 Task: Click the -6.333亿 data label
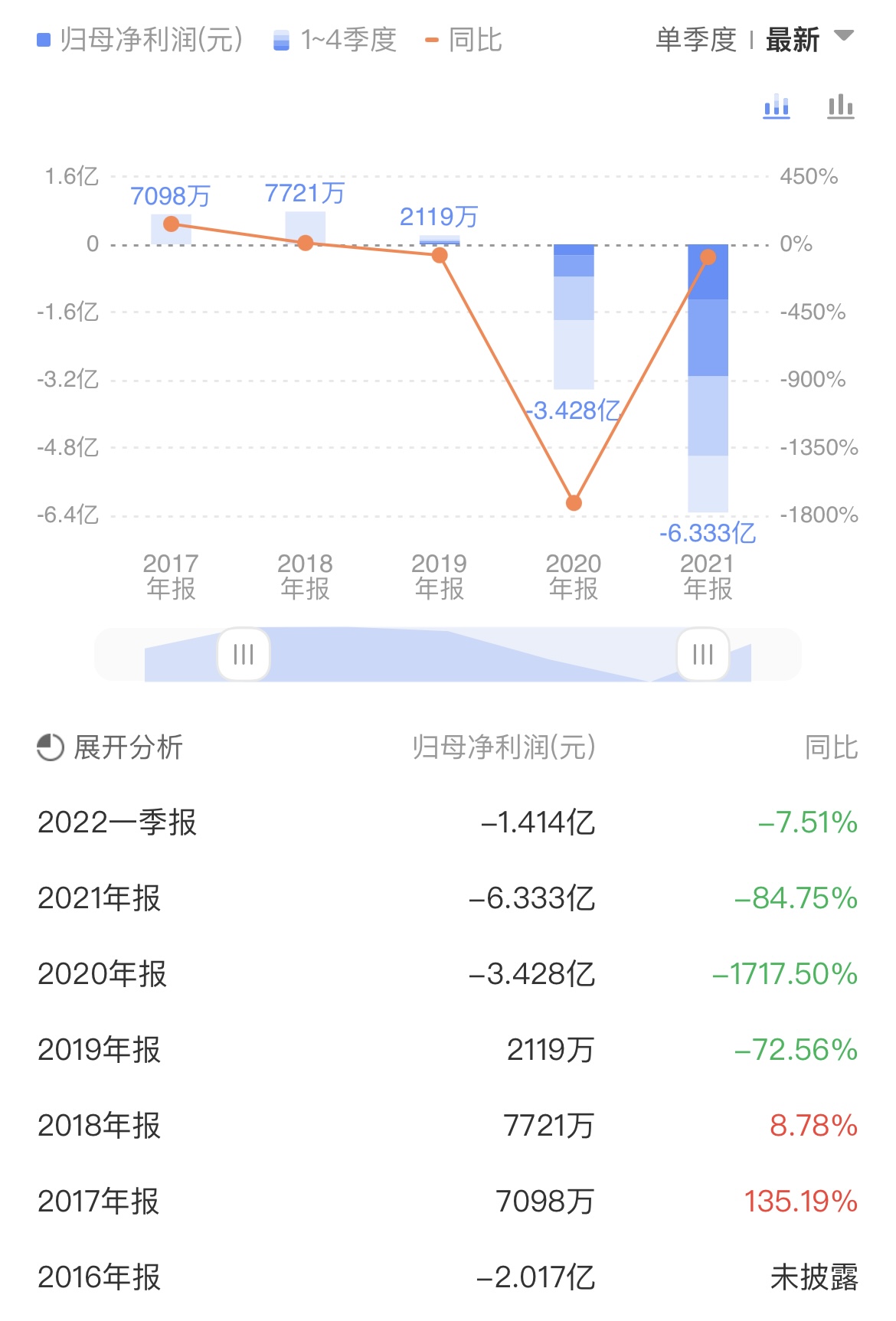[x=706, y=536]
